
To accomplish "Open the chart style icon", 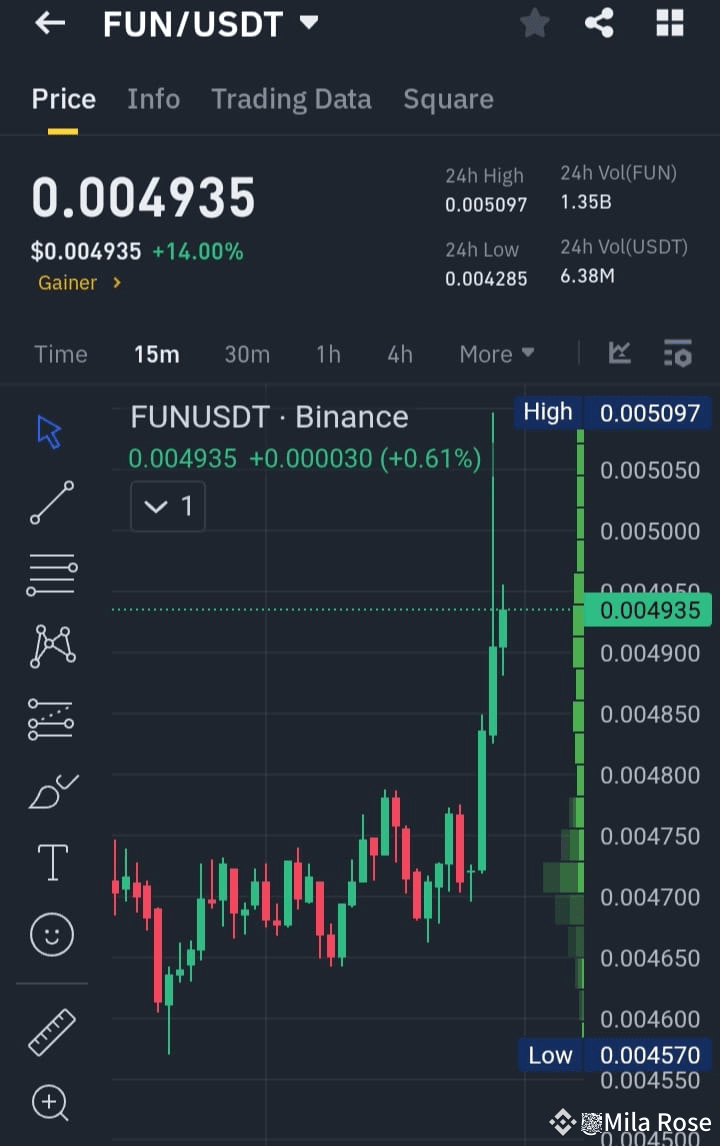I will point(619,353).
